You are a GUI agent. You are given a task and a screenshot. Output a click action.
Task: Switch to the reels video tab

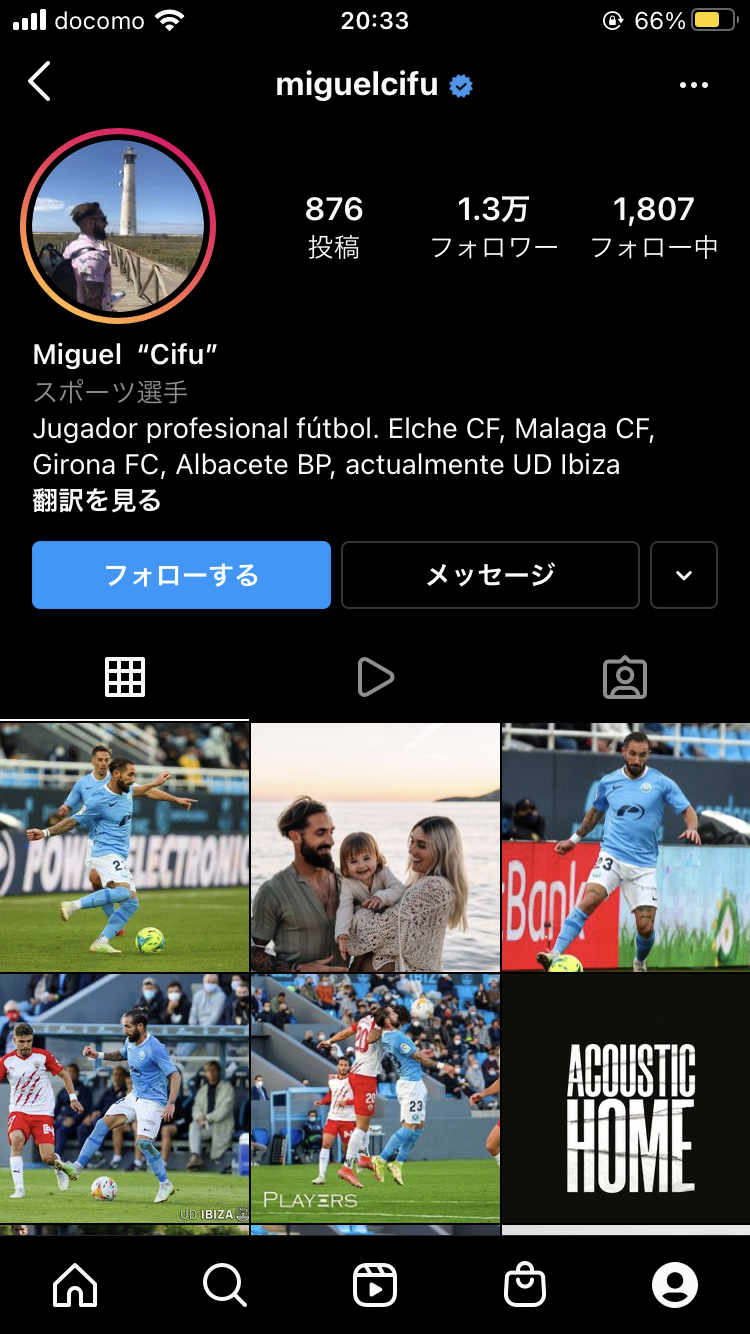(x=375, y=678)
